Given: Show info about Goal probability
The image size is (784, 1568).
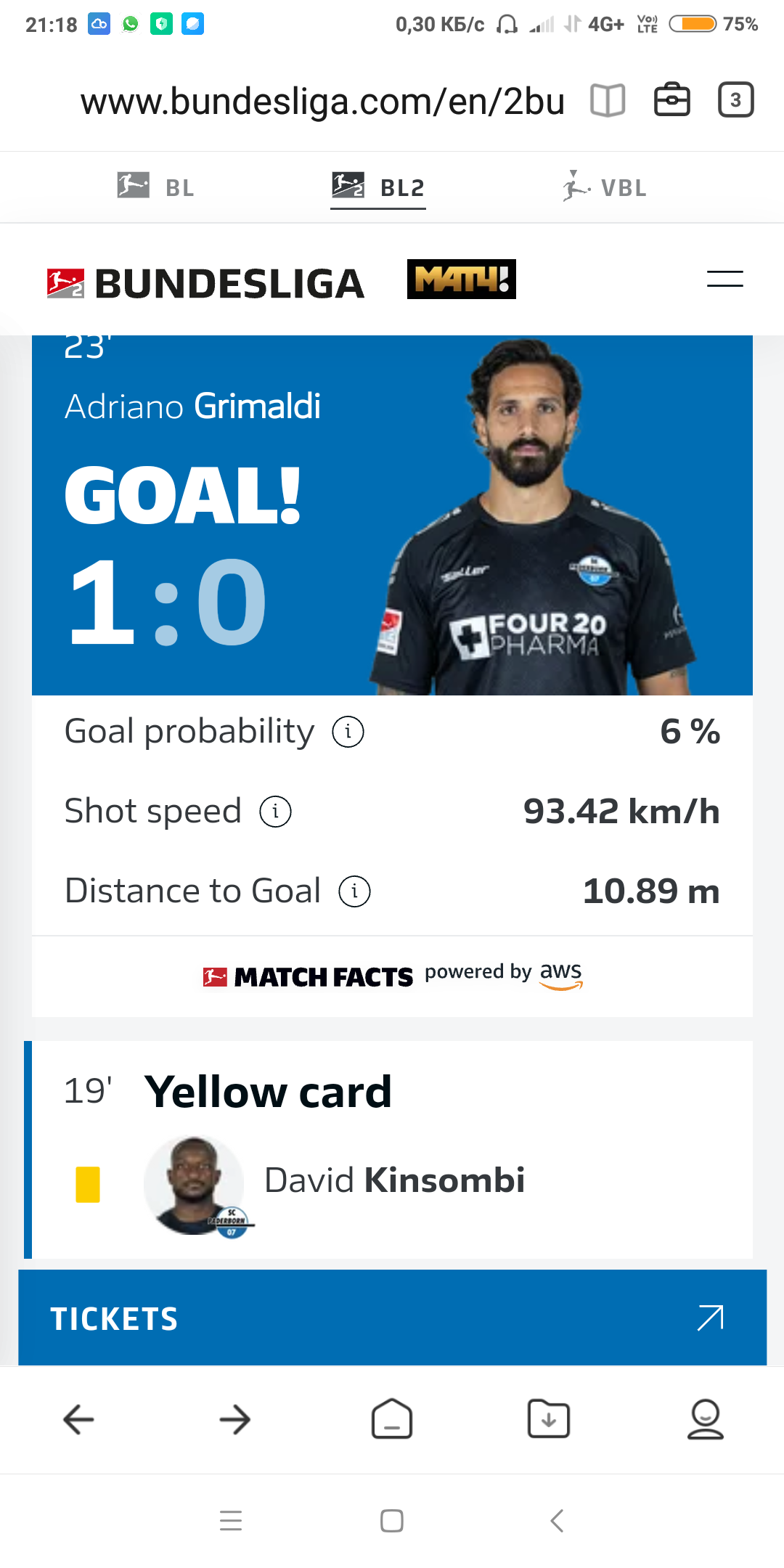Looking at the screenshot, I should pos(348,732).
